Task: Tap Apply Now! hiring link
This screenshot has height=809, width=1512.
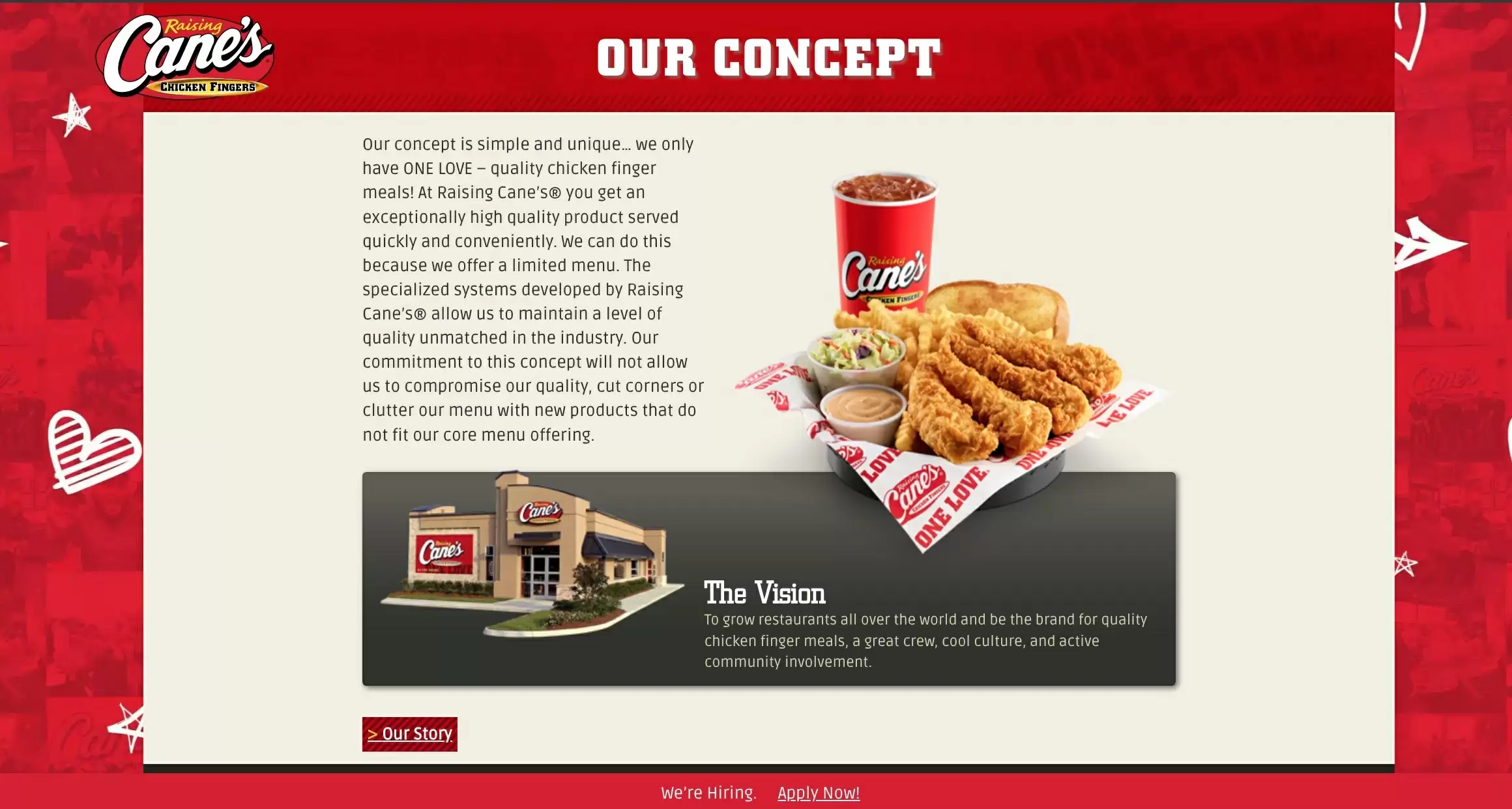Action: pyautogui.click(x=819, y=793)
